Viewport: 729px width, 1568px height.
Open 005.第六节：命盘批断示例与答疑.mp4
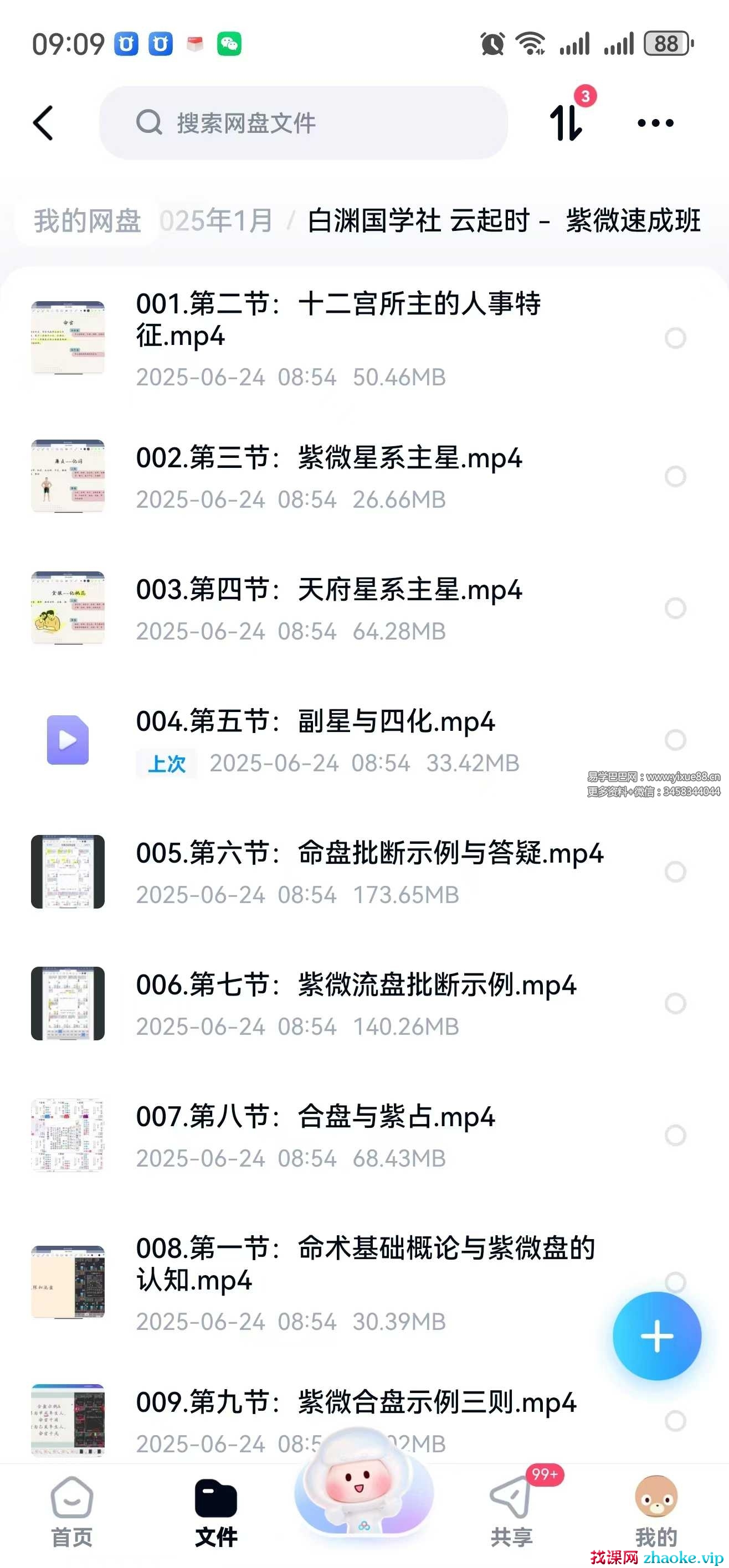tap(369, 853)
